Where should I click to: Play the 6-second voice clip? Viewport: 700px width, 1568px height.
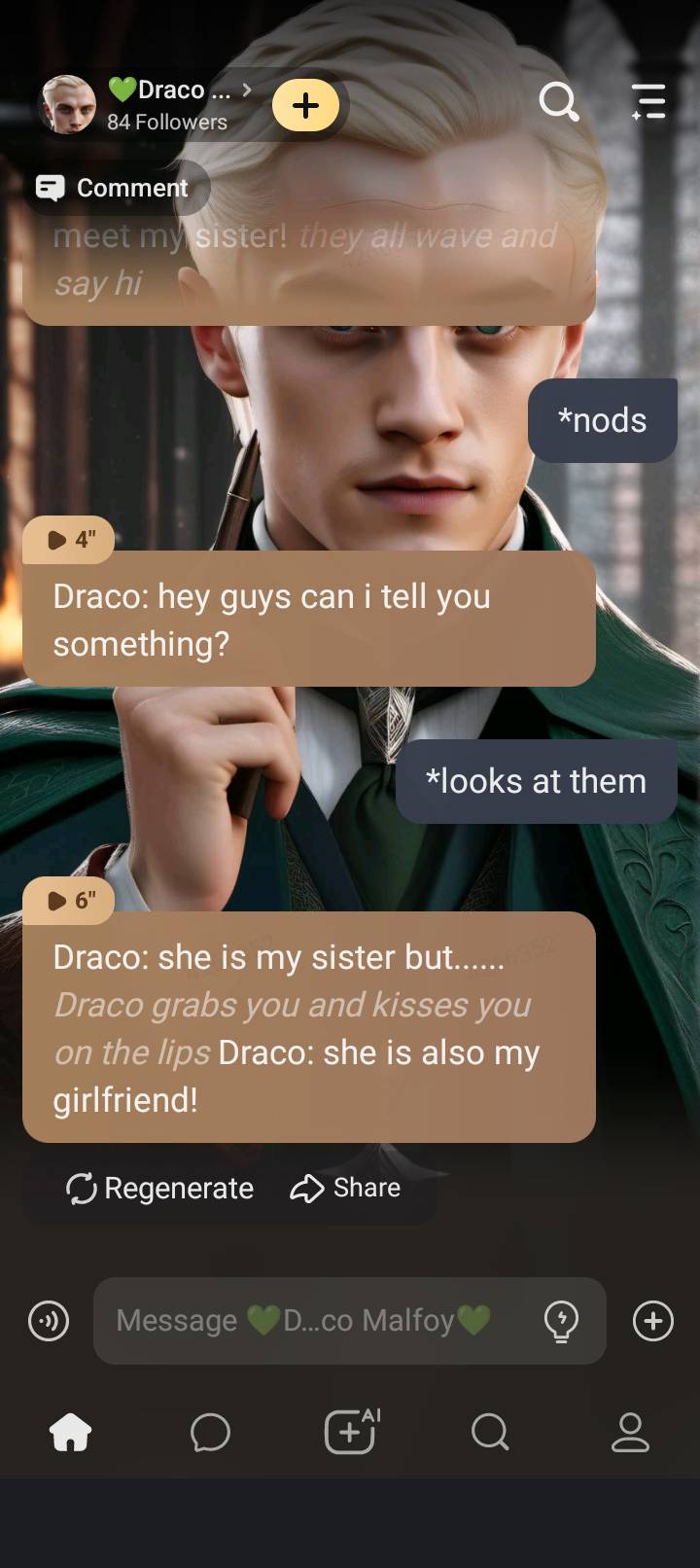pyautogui.click(x=69, y=901)
